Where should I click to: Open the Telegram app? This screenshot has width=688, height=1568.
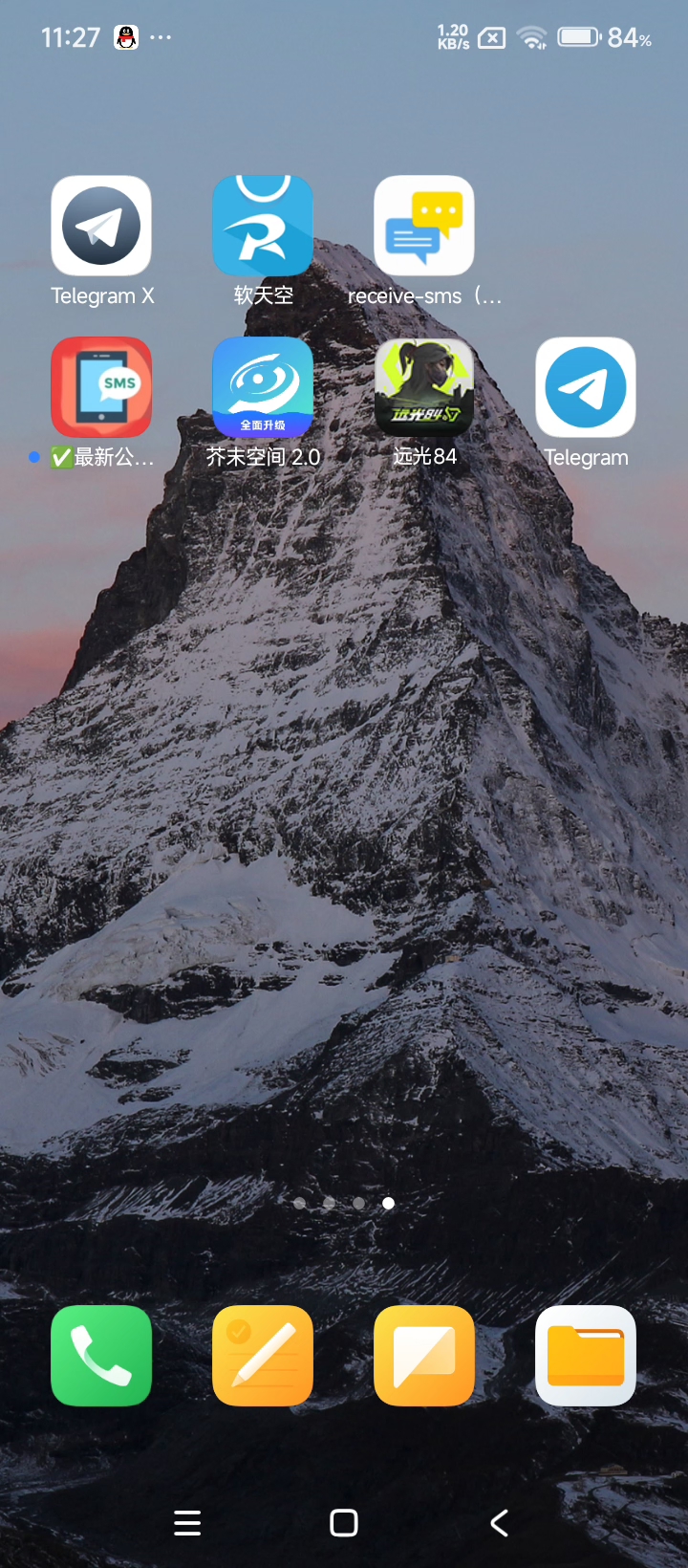[586, 388]
